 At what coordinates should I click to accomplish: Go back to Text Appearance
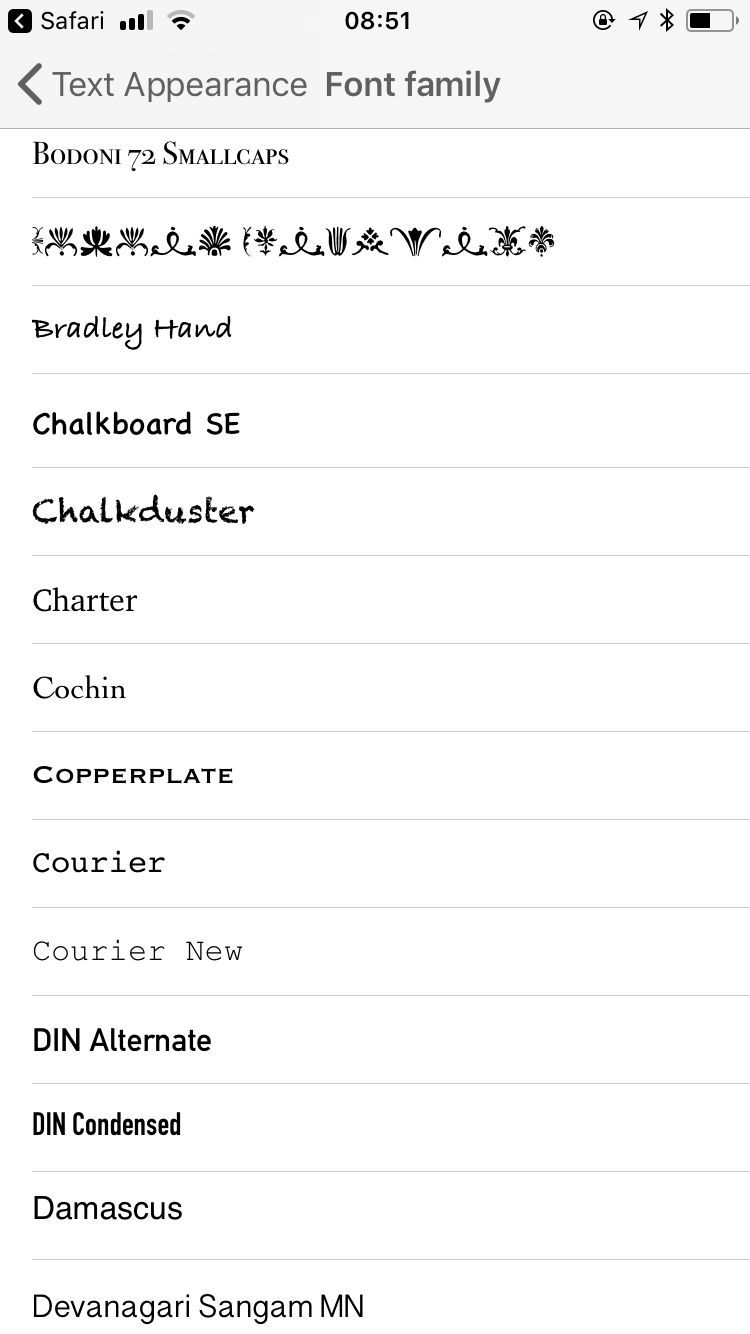pos(162,85)
